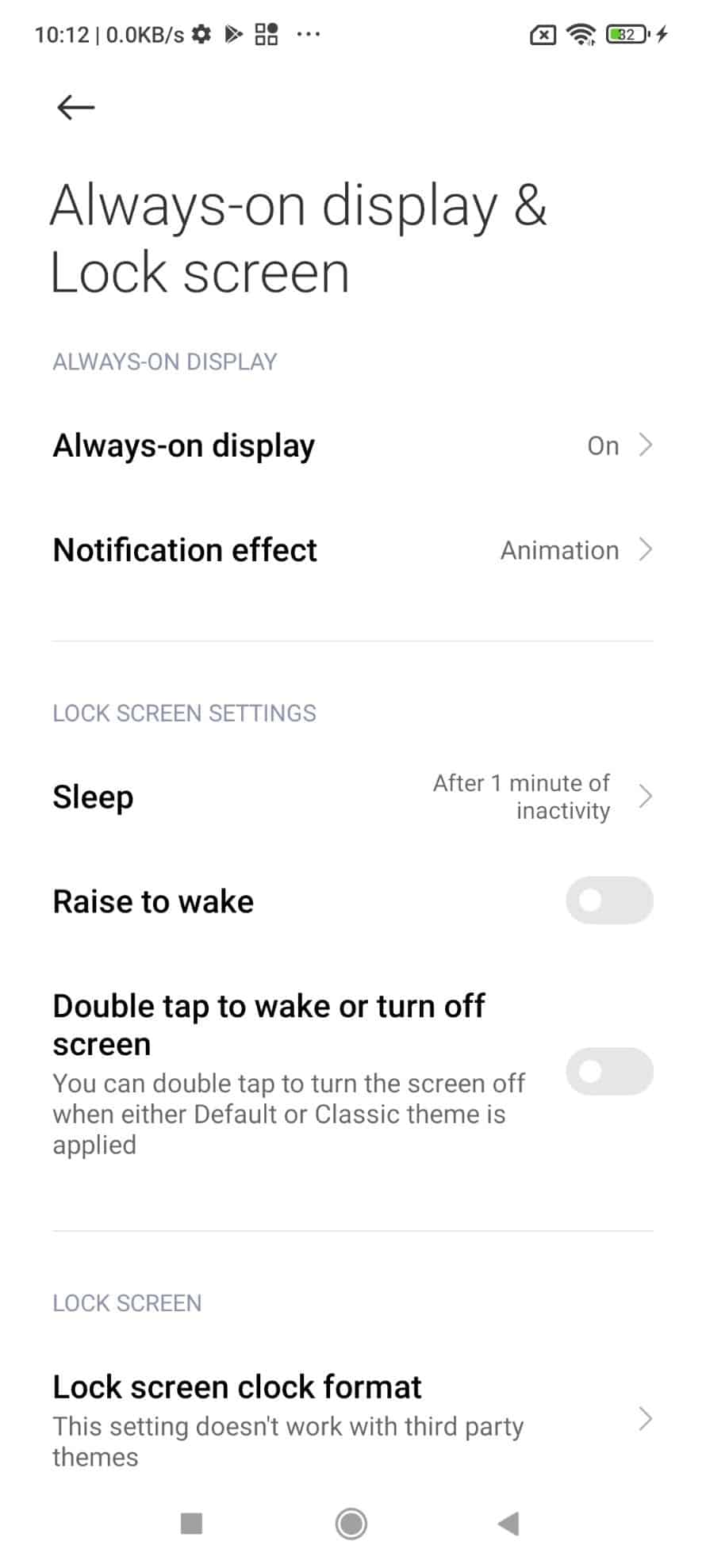This screenshot has width=706, height=1568.
Task: Open Always-on display settings
Action: tap(352, 446)
